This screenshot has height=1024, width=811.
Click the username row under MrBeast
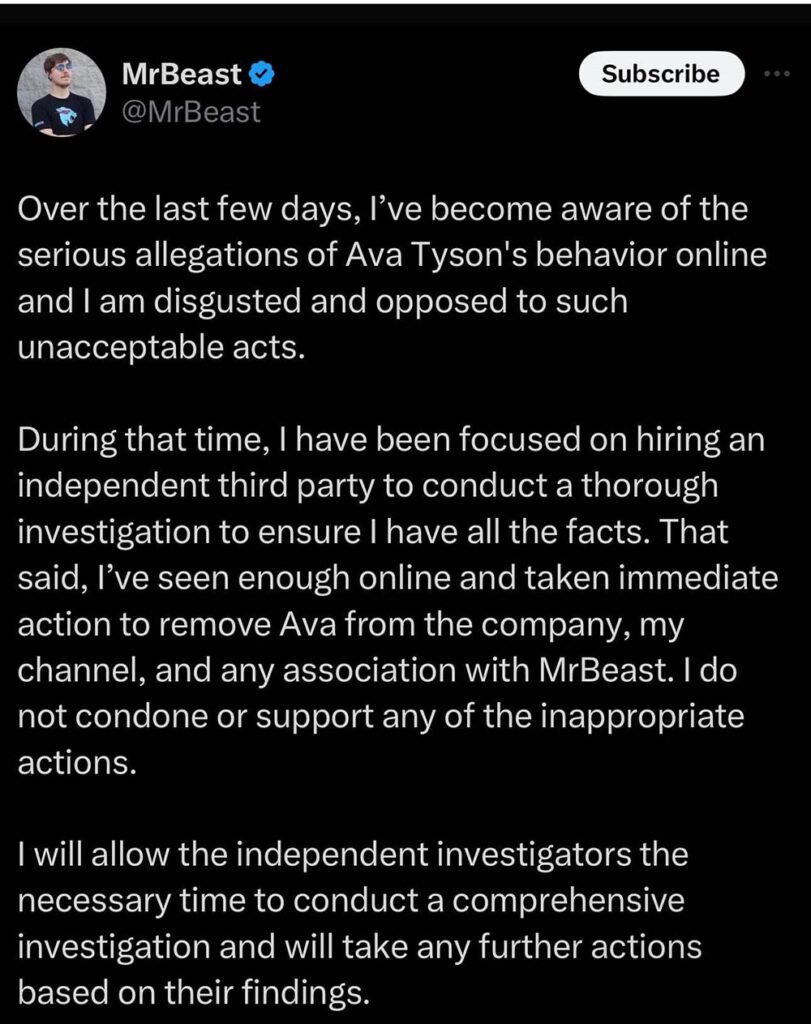click(x=190, y=113)
